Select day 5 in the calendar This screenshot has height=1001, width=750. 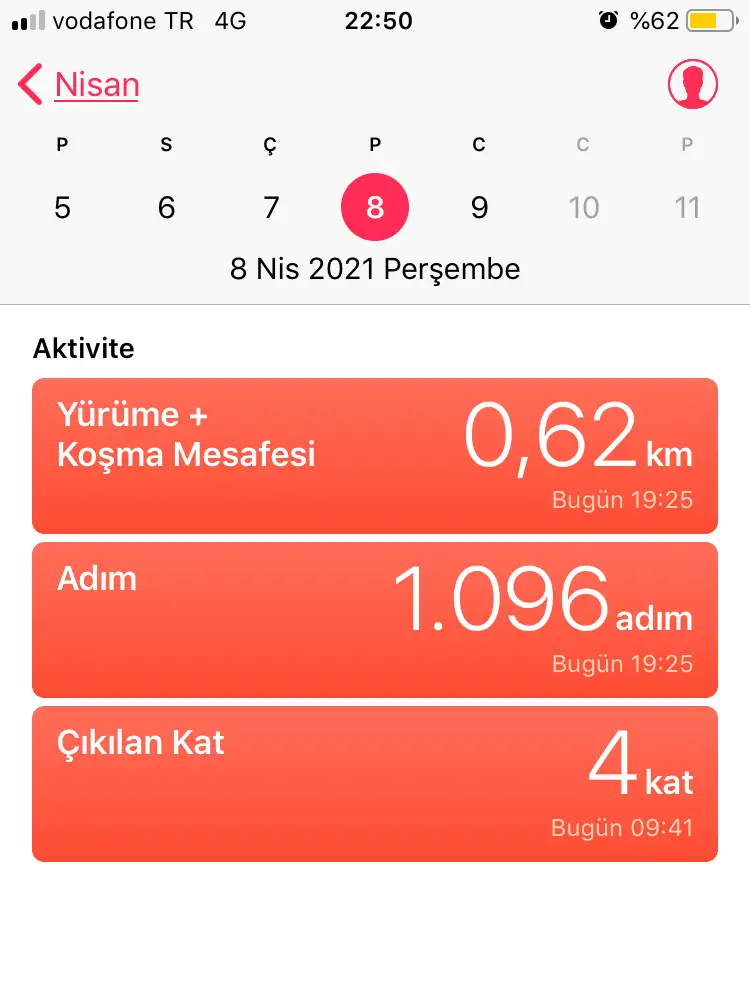click(x=62, y=208)
